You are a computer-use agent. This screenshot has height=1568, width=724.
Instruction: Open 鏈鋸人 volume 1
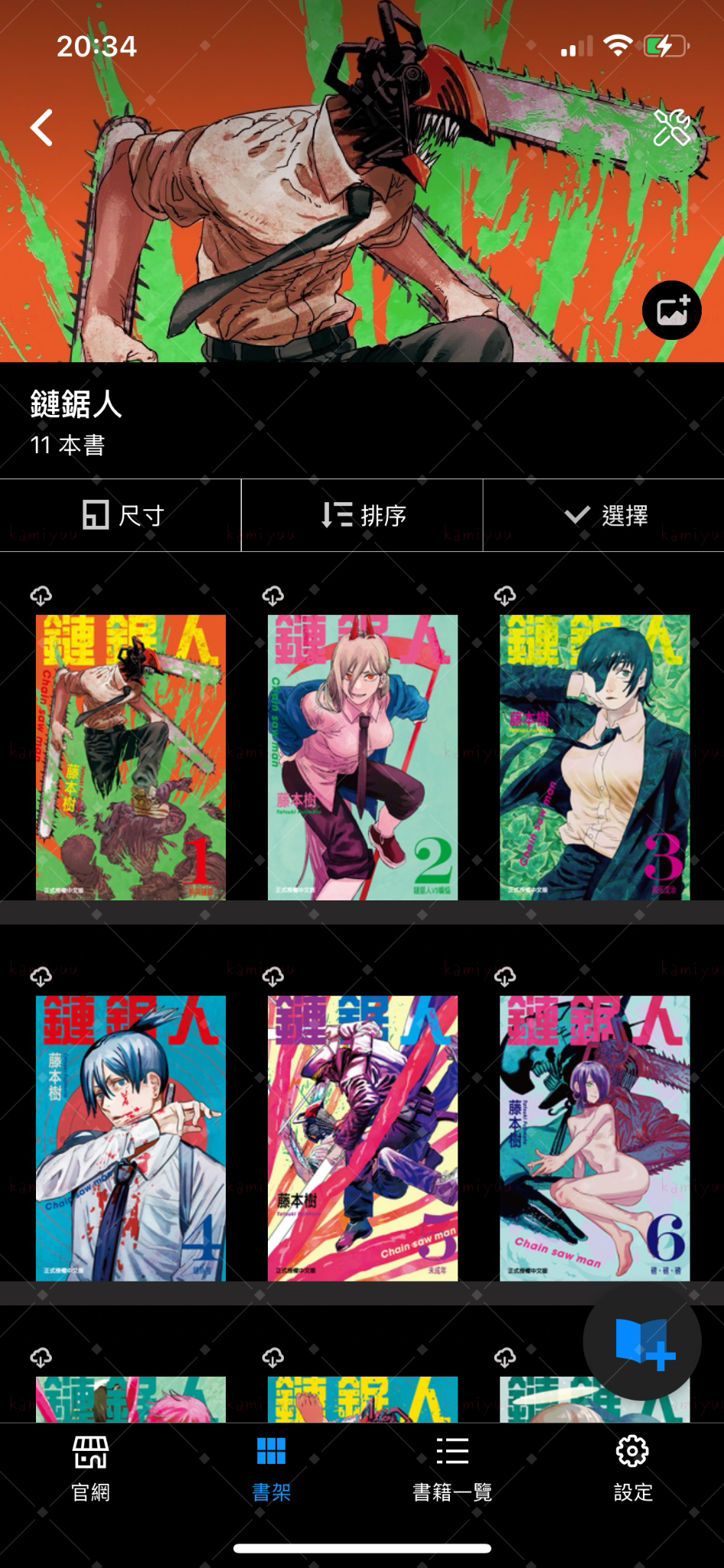[131, 756]
